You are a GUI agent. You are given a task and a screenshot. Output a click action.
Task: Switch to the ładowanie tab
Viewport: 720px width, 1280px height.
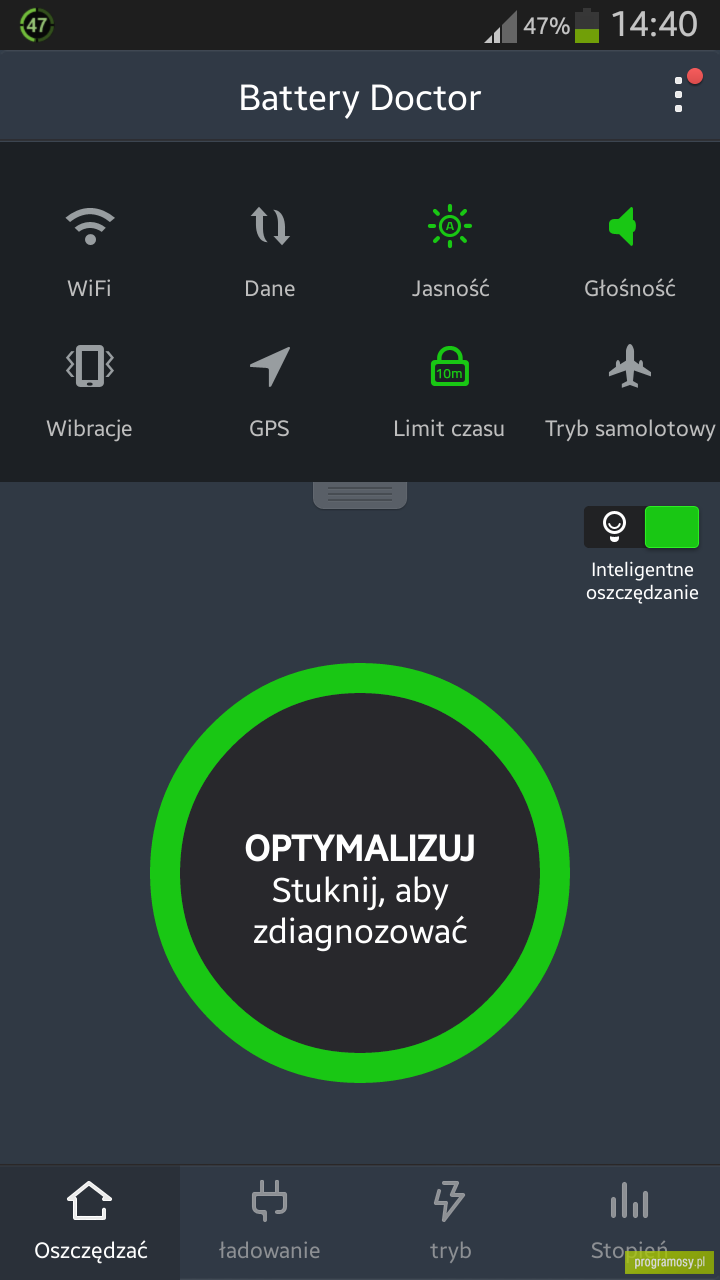coord(270,1222)
